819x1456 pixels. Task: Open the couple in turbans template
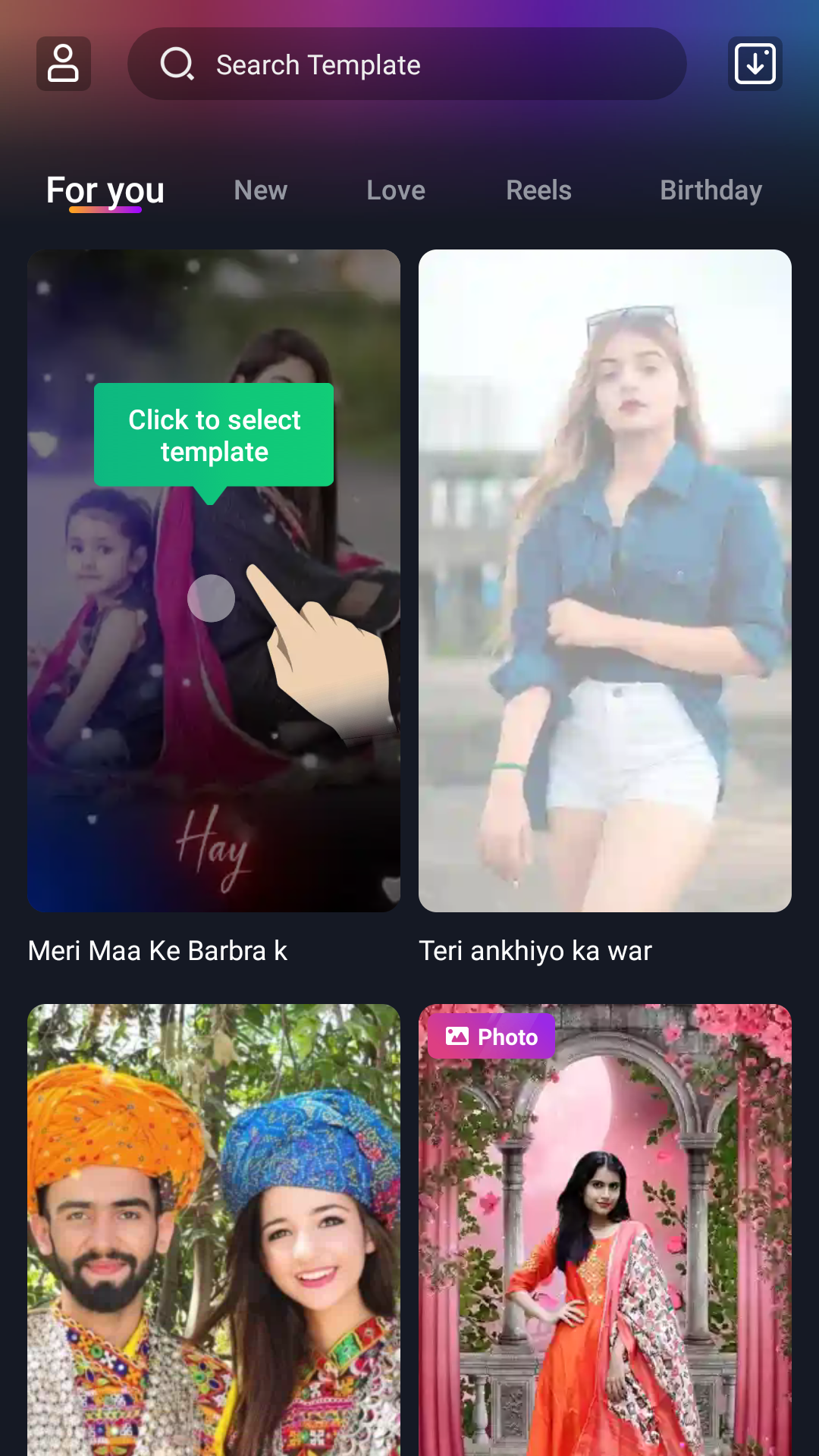tap(214, 1228)
